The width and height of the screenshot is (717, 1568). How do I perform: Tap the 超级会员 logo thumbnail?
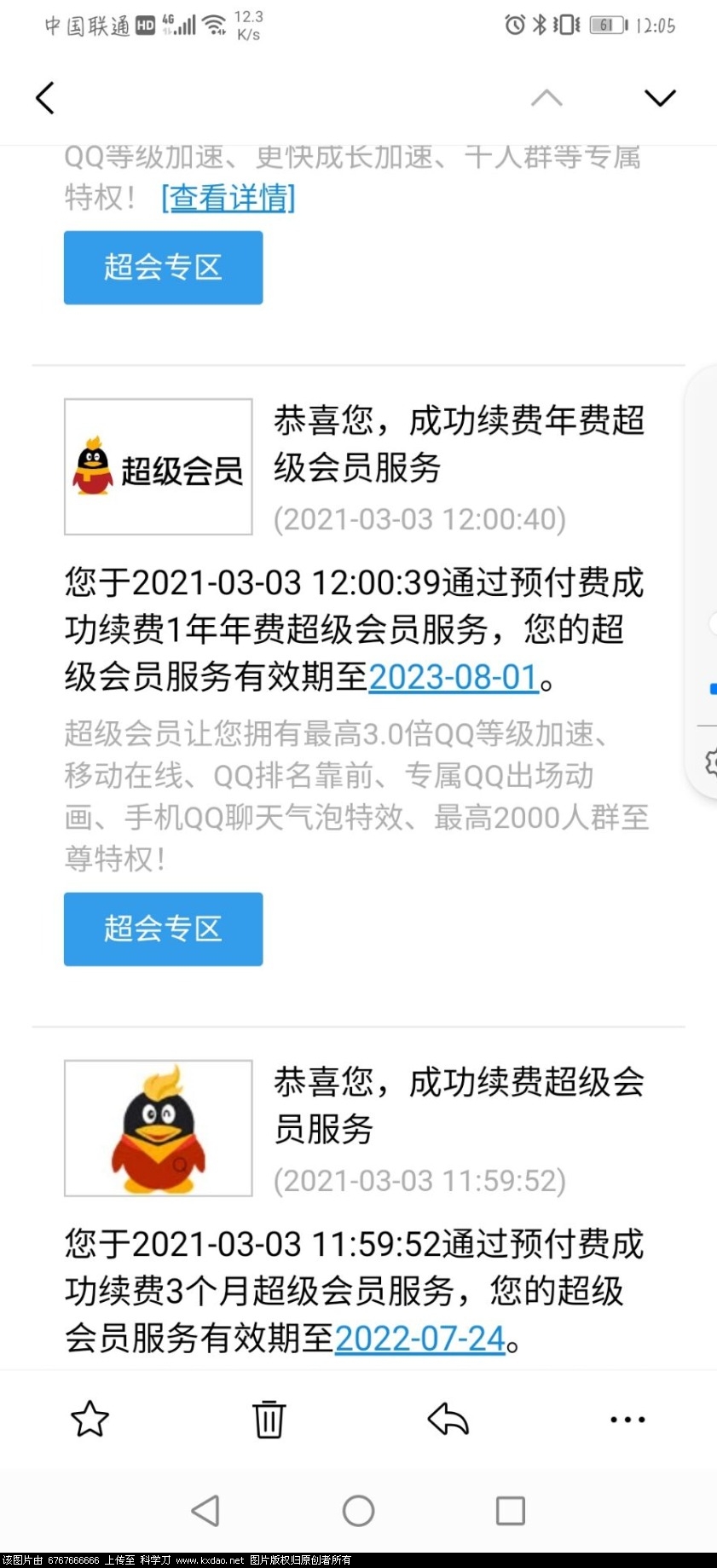[x=158, y=466]
